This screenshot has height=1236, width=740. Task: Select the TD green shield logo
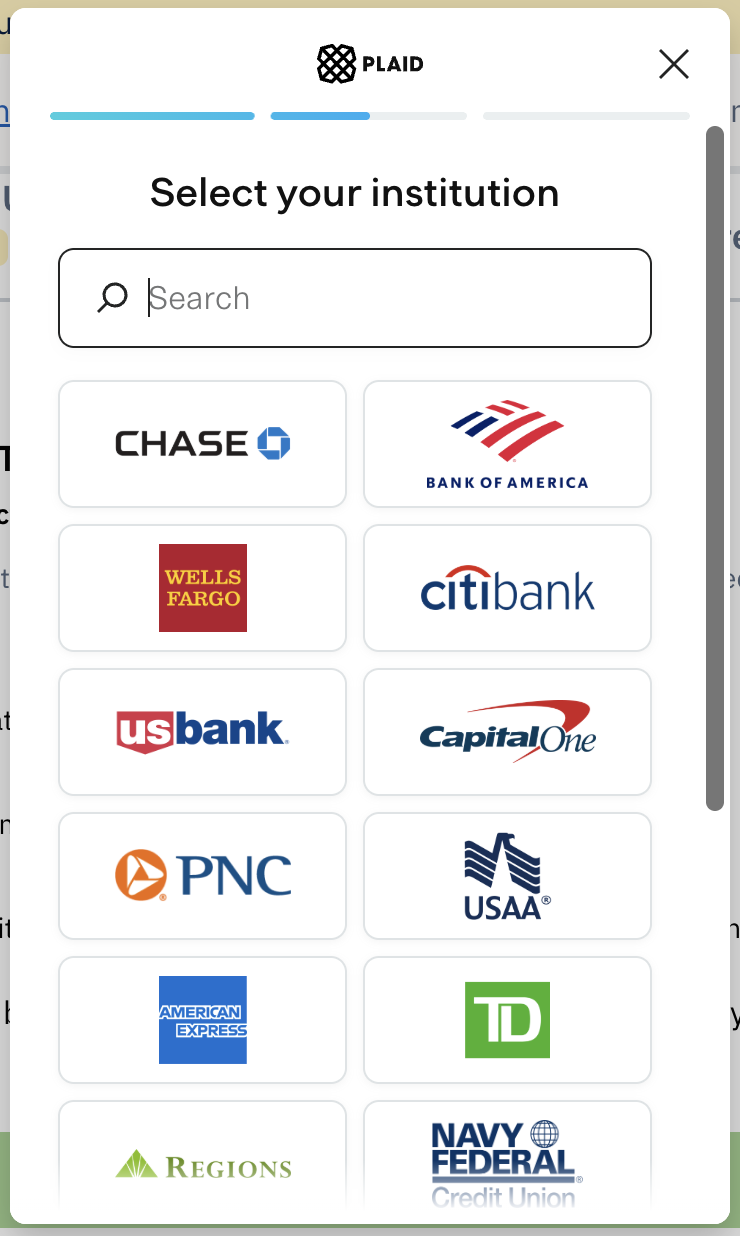(506, 1020)
